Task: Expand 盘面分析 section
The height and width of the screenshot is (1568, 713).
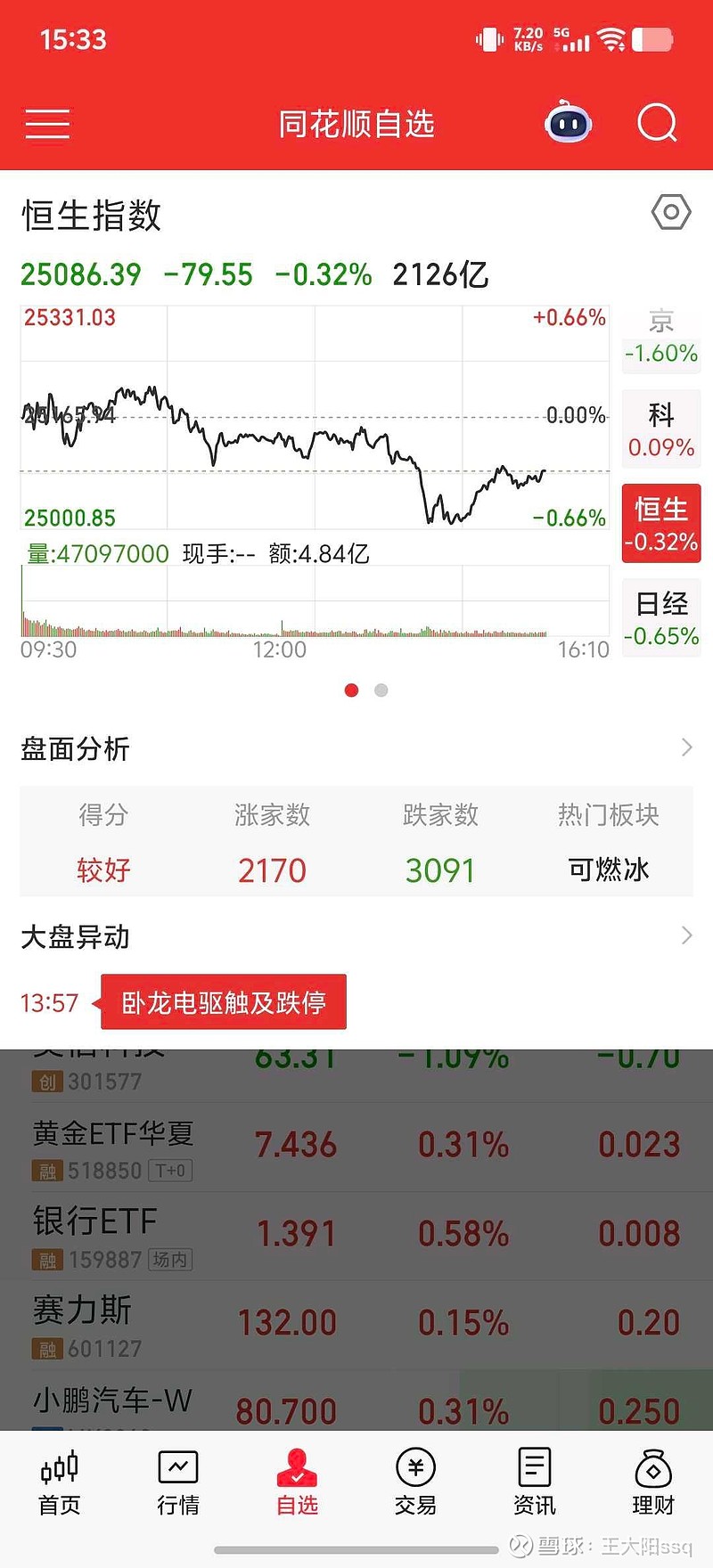Action: tap(356, 748)
